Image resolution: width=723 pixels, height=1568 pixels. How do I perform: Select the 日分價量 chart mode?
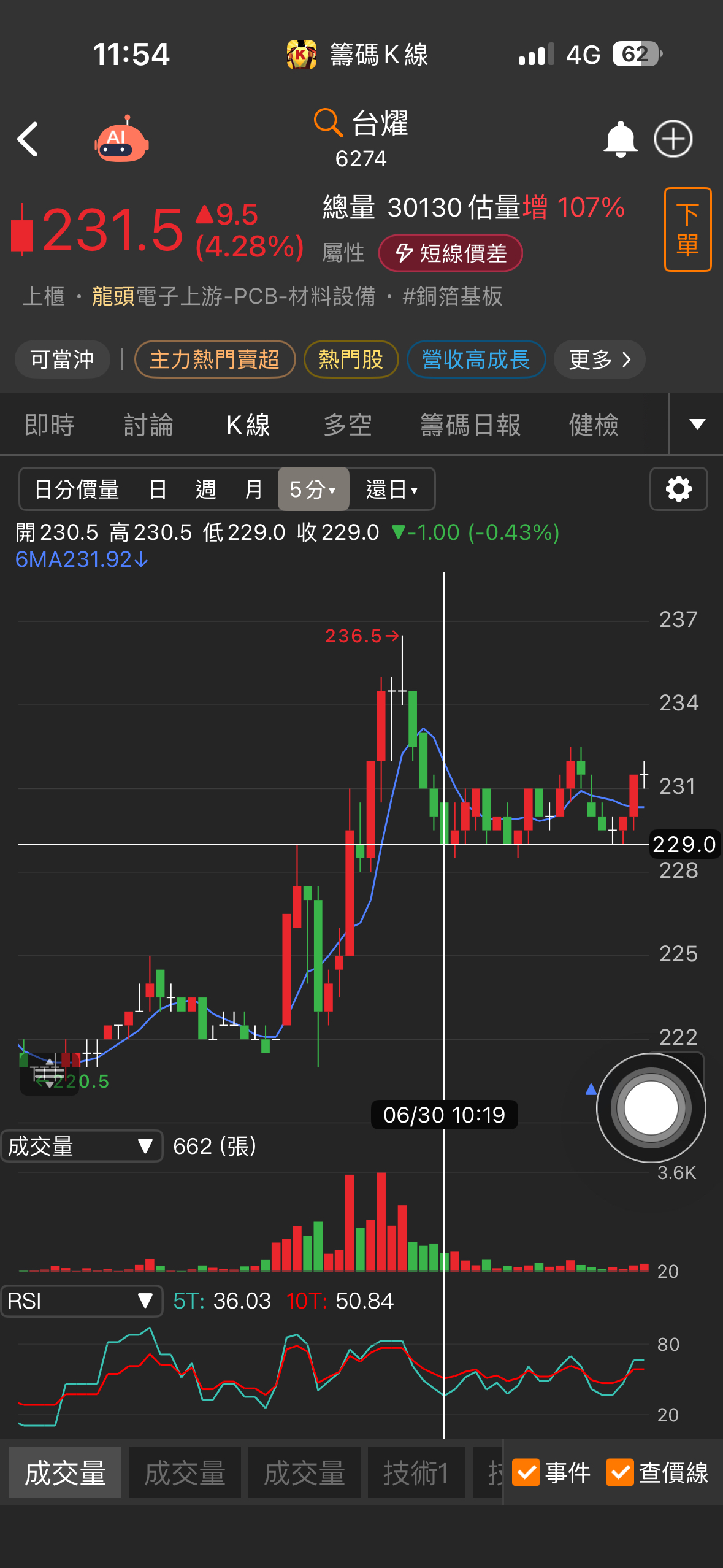coord(77,490)
